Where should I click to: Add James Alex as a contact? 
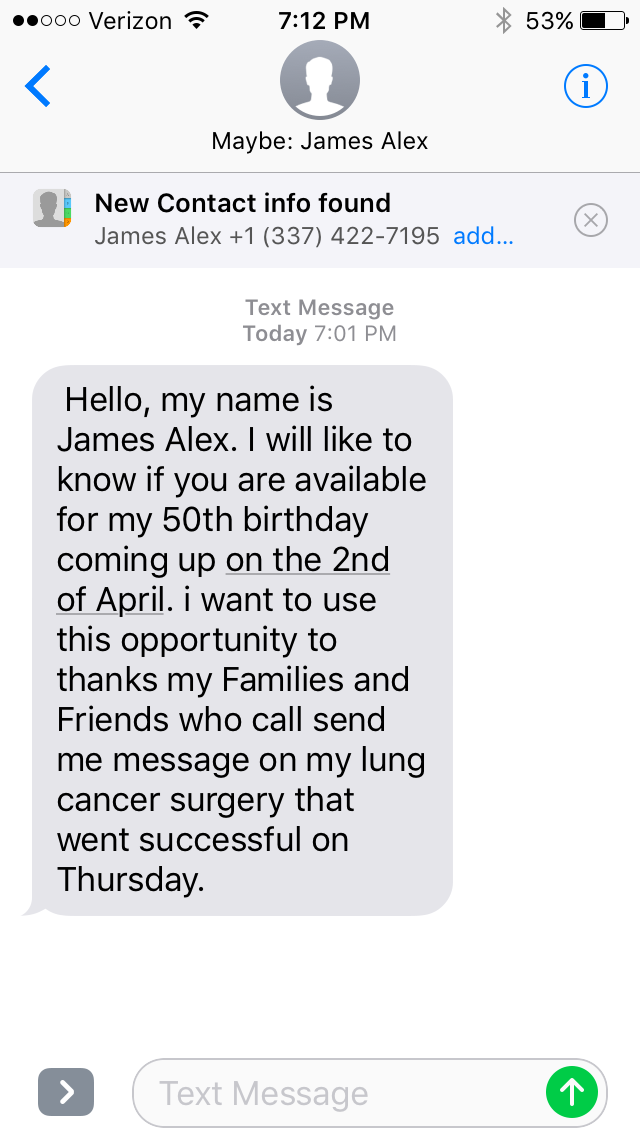click(x=483, y=236)
